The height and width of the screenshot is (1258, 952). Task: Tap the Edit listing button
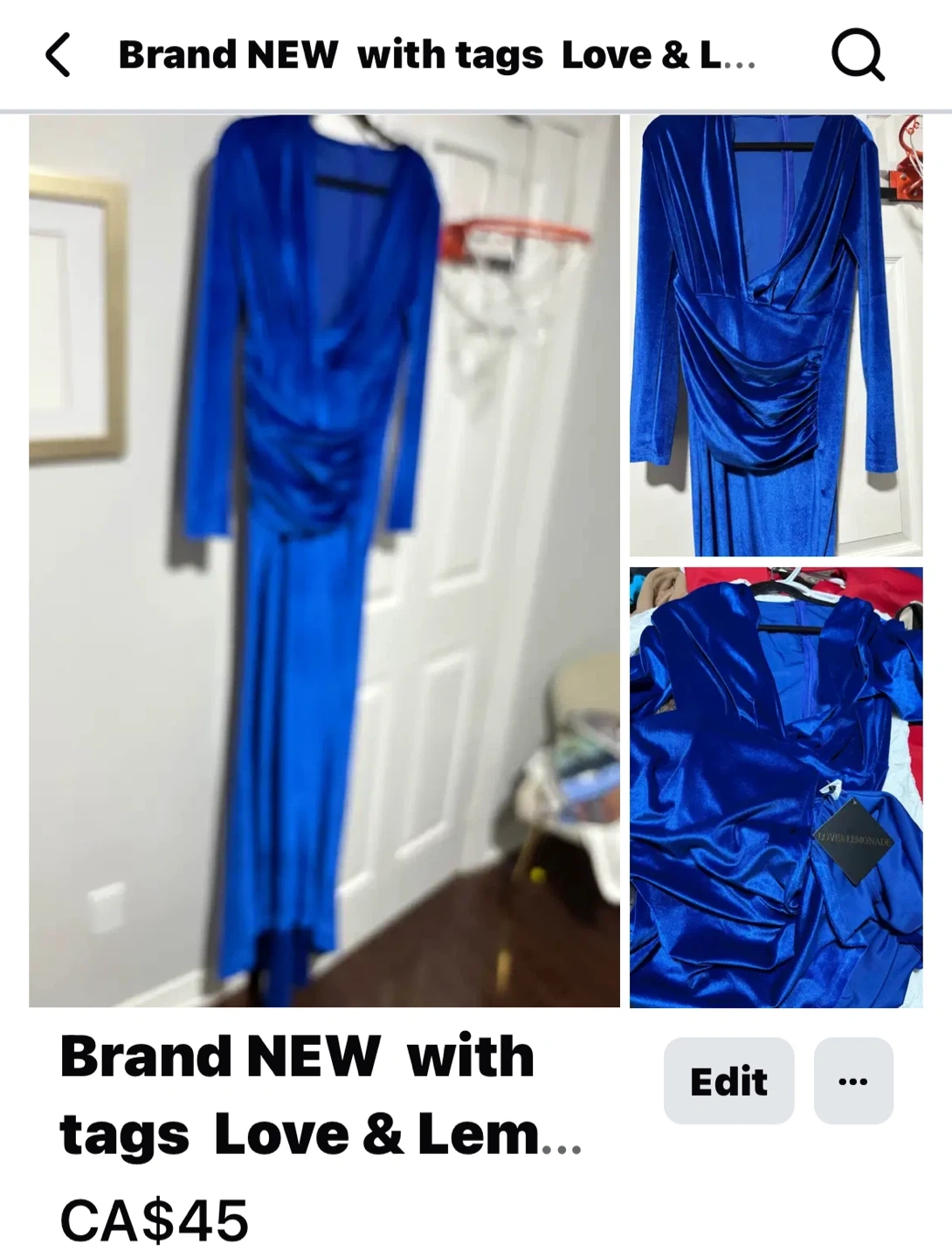(728, 1081)
